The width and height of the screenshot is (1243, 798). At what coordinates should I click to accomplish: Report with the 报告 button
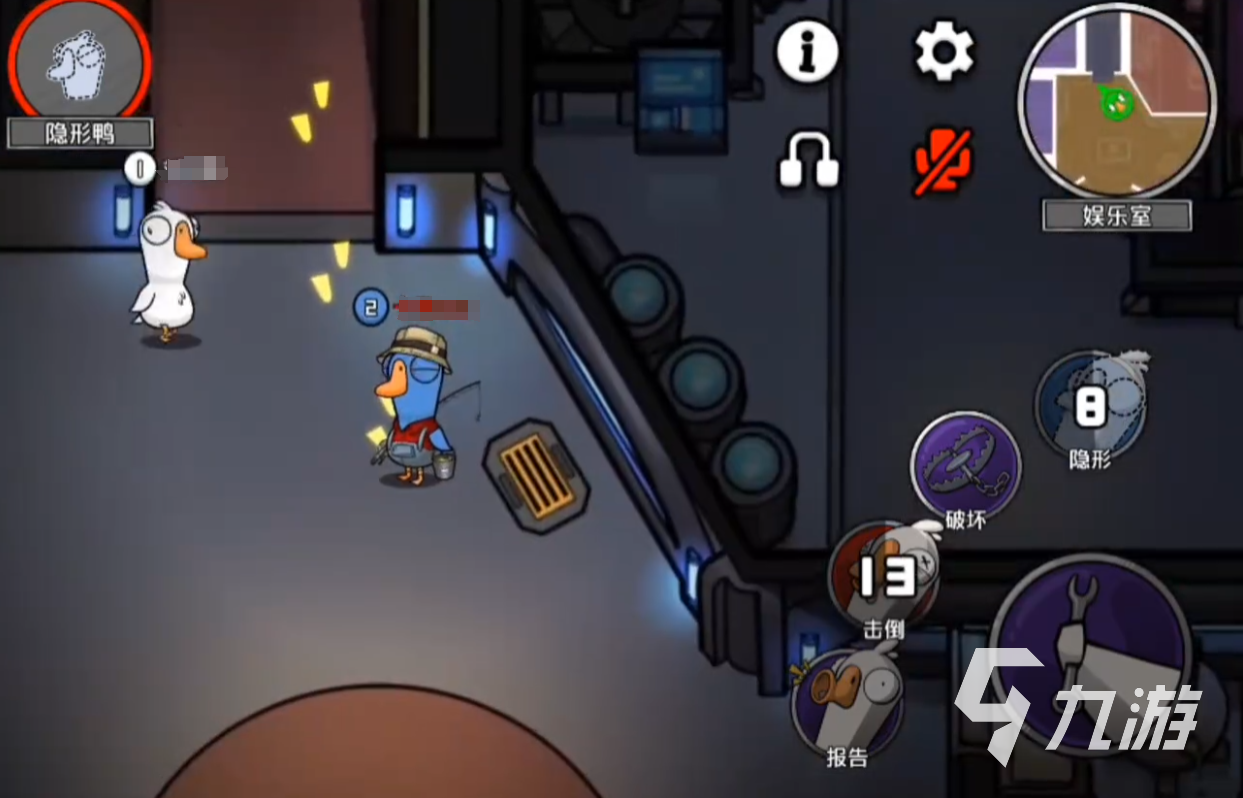point(848,700)
